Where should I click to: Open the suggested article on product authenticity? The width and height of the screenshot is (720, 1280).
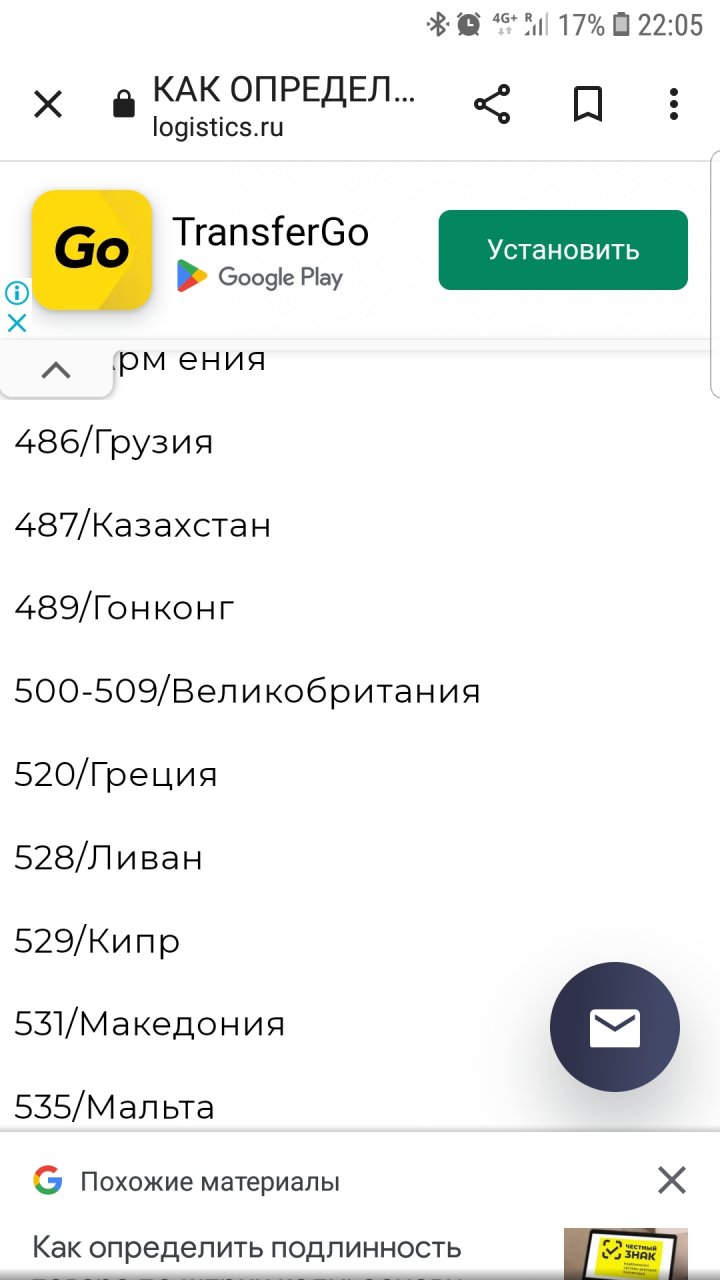247,1249
